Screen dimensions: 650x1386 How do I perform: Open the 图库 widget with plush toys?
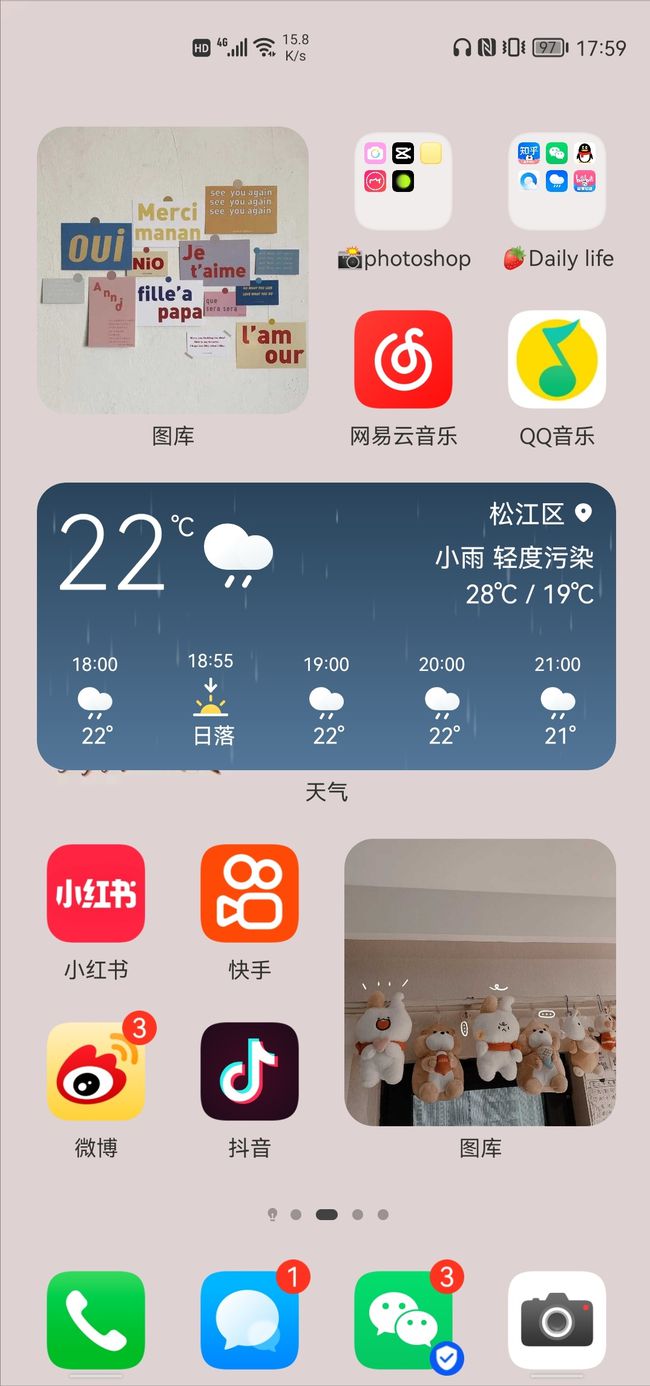coord(480,982)
